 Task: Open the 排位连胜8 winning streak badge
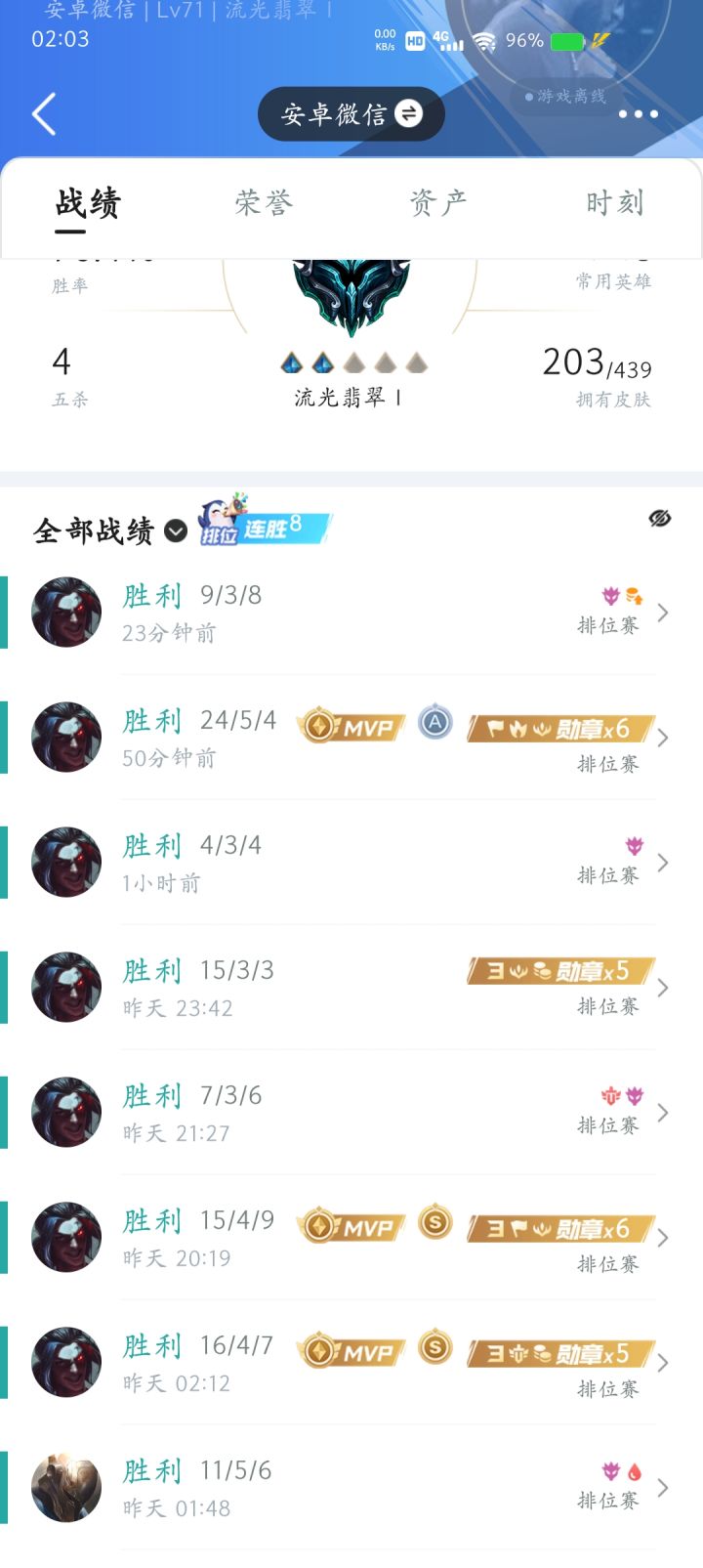pyautogui.click(x=264, y=525)
